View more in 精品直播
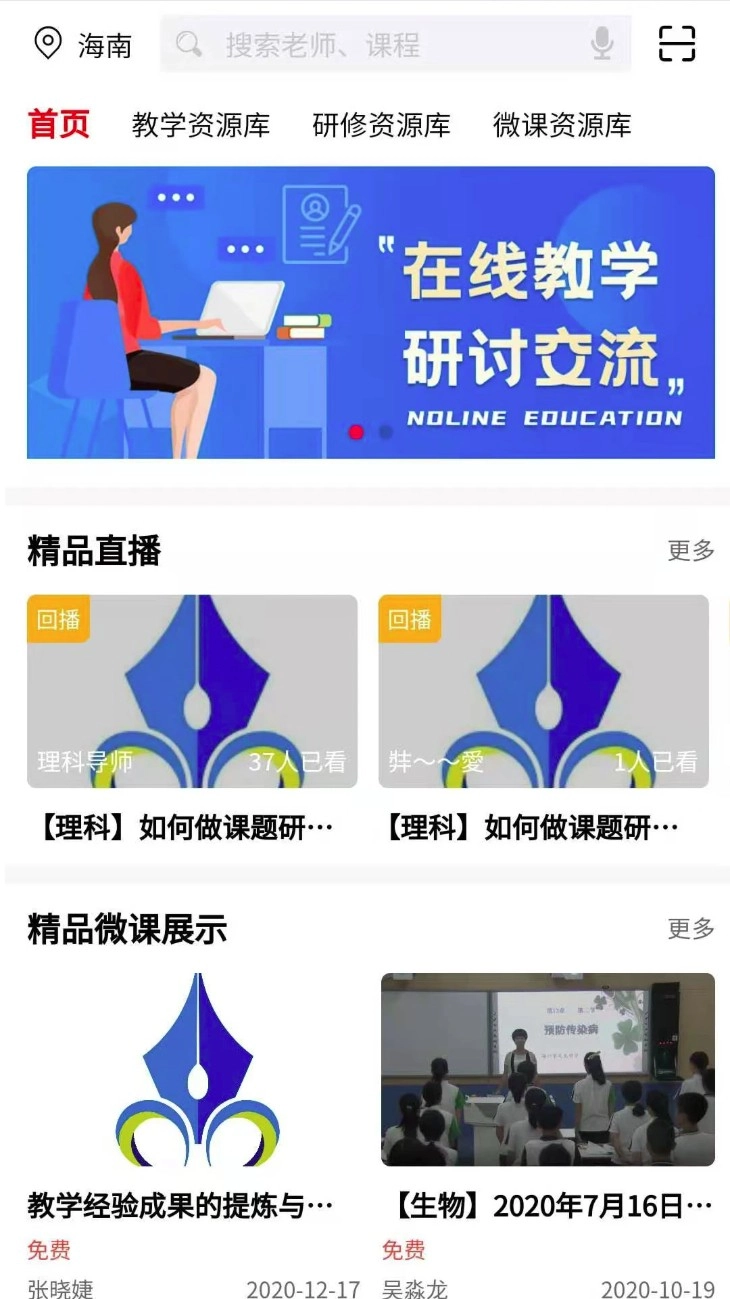This screenshot has height=1299, width=730. tap(691, 550)
